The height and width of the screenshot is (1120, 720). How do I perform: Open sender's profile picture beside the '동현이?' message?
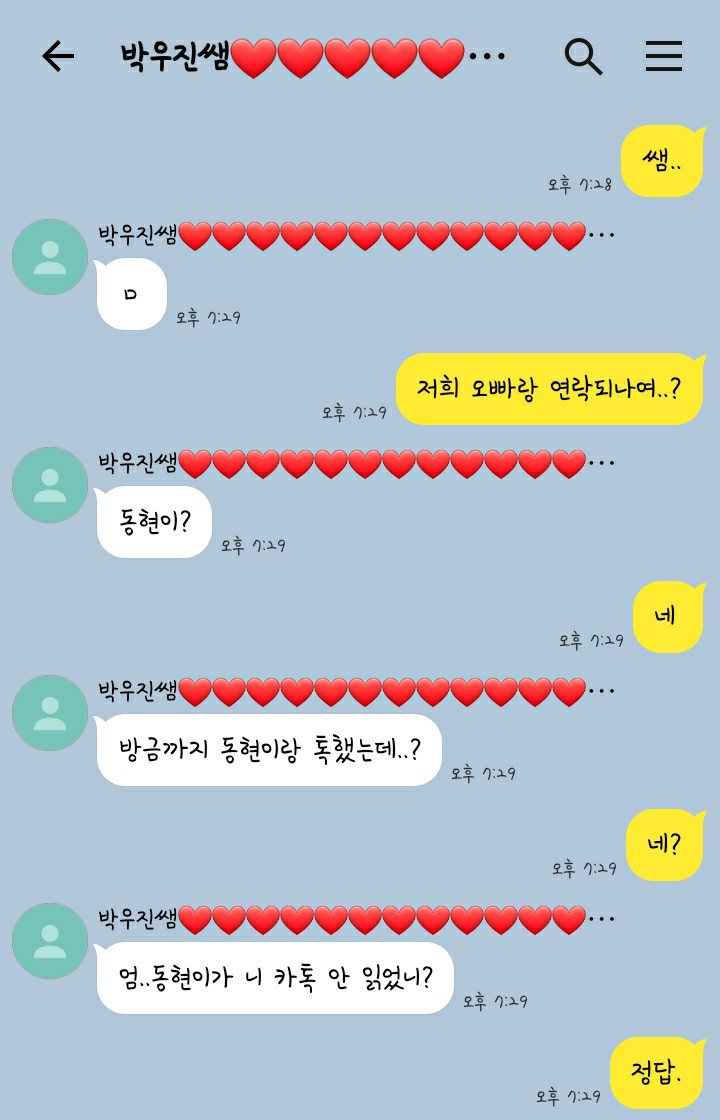click(x=50, y=485)
